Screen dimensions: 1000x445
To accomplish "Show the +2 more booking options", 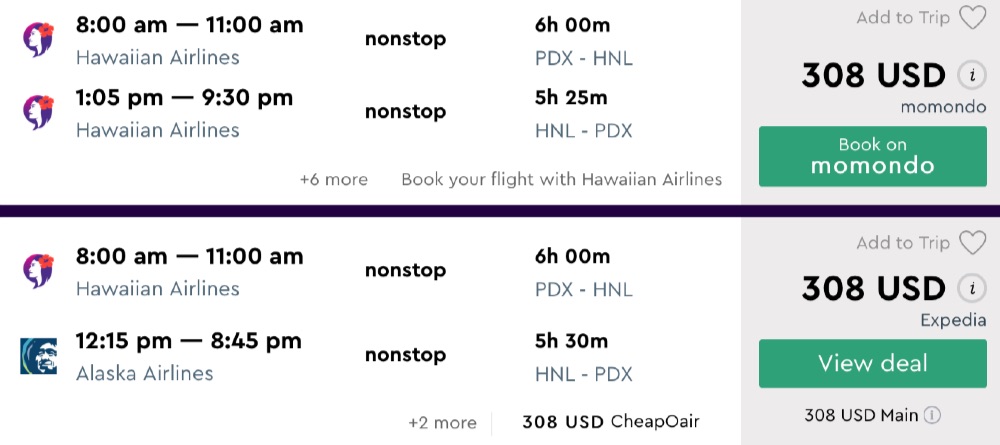I will 442,422.
